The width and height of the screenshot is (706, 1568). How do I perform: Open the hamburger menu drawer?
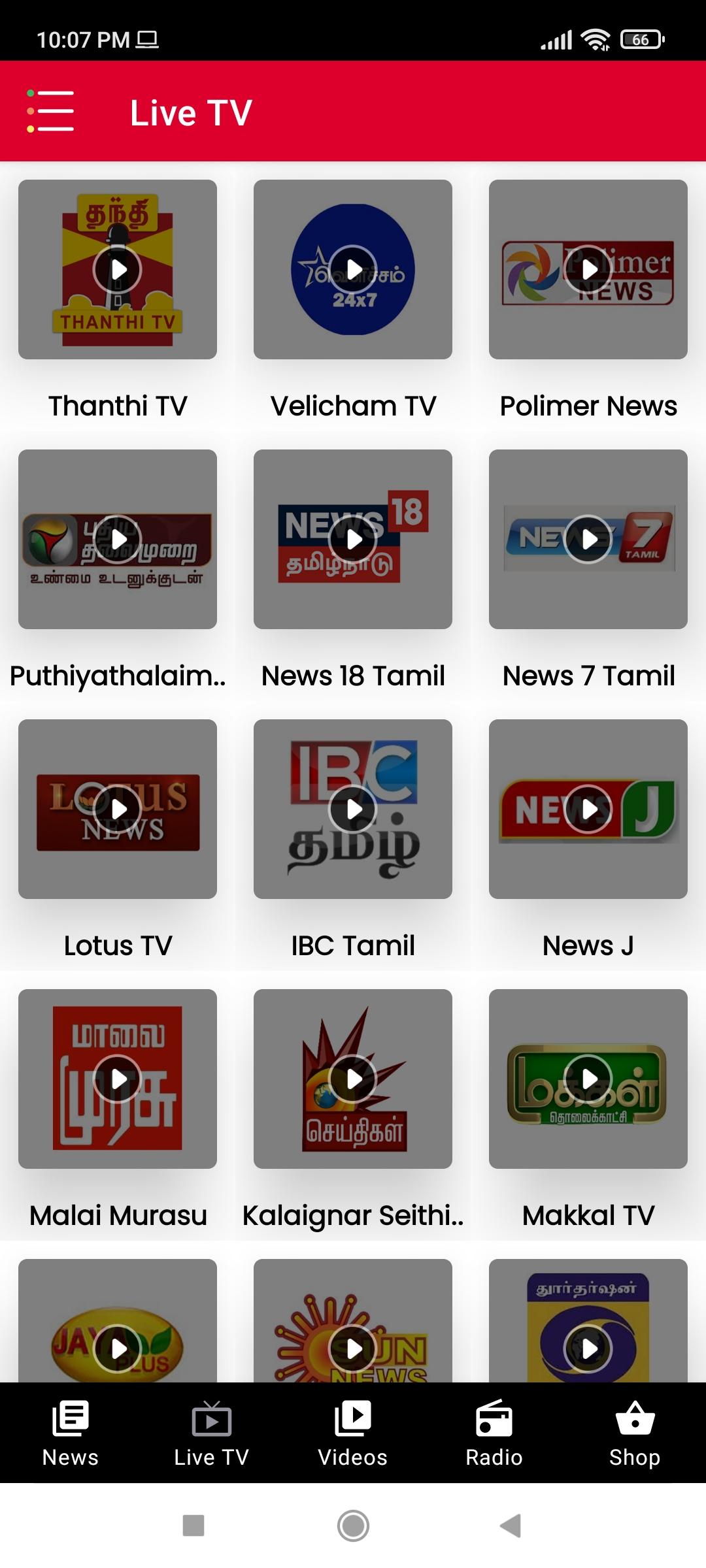pos(50,111)
